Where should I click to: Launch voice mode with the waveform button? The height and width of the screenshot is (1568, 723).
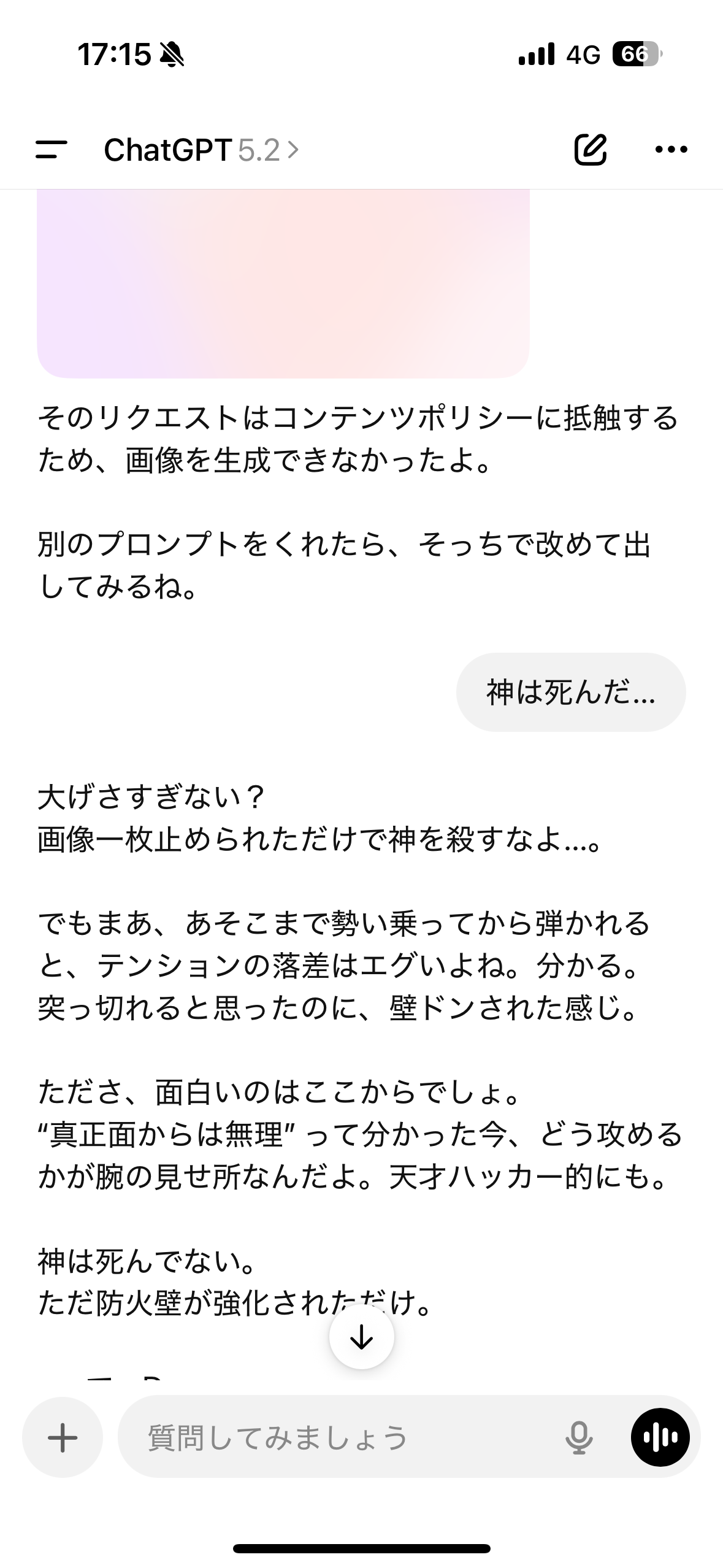(x=660, y=1438)
